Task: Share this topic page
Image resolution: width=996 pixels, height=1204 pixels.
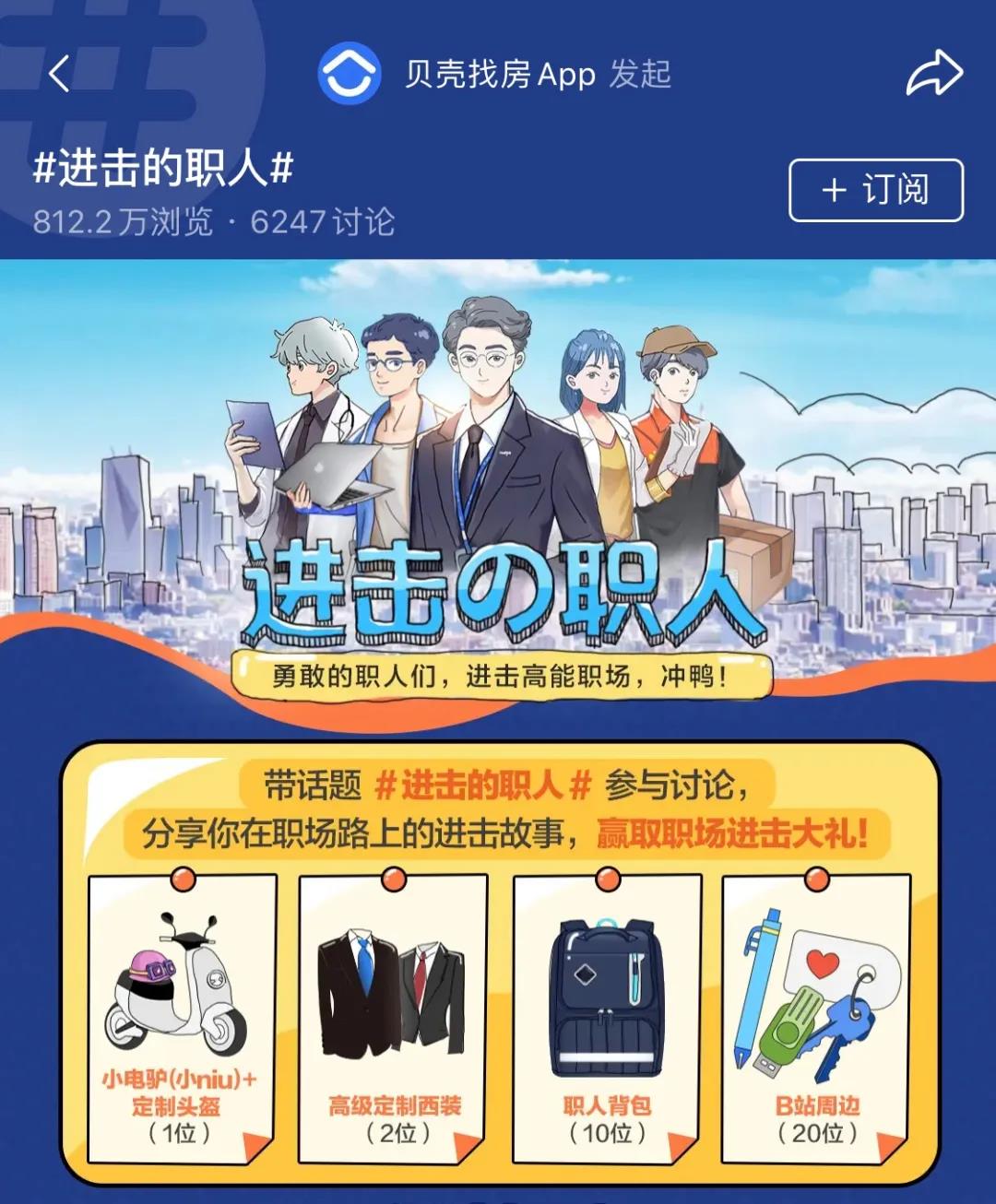Action: click(933, 74)
